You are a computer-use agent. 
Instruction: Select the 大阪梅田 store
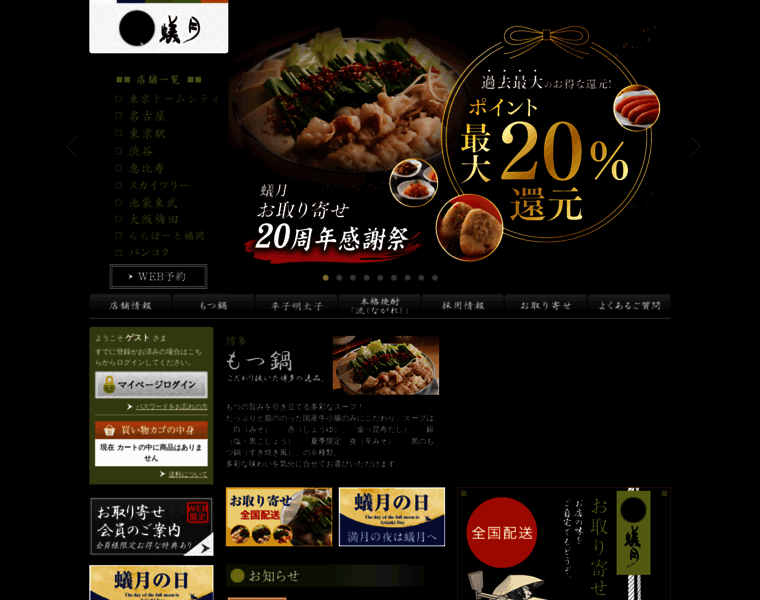point(153,219)
